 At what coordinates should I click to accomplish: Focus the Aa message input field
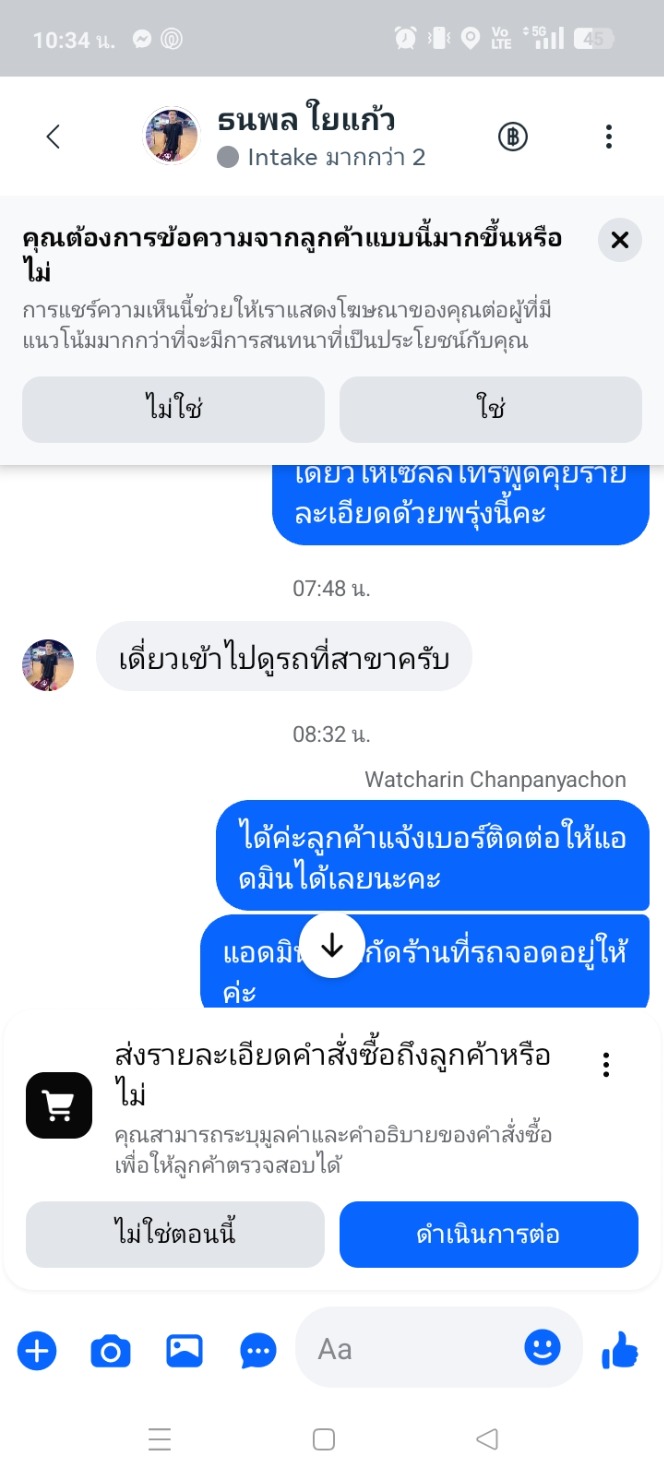point(410,1349)
